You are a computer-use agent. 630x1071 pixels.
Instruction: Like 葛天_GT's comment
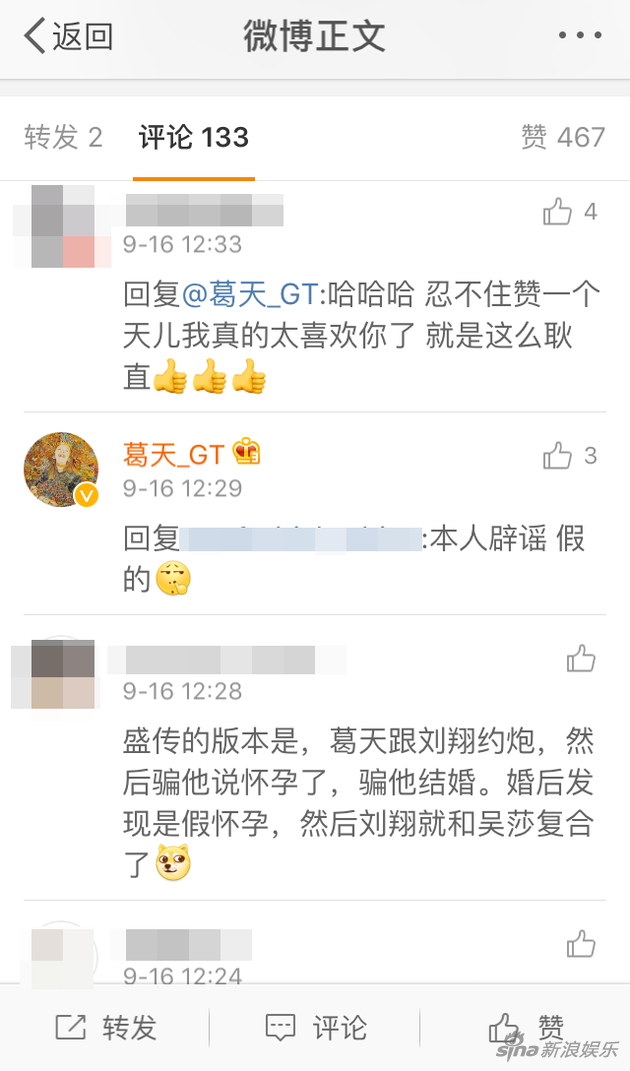click(x=558, y=457)
